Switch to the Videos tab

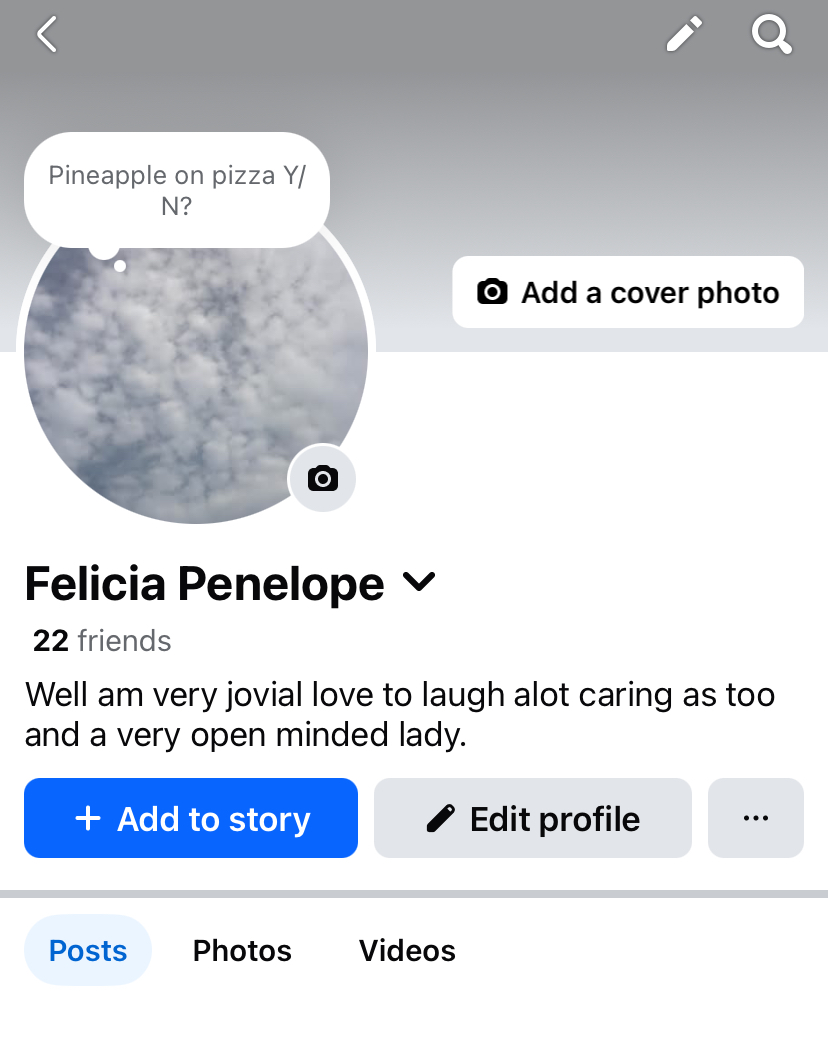407,950
